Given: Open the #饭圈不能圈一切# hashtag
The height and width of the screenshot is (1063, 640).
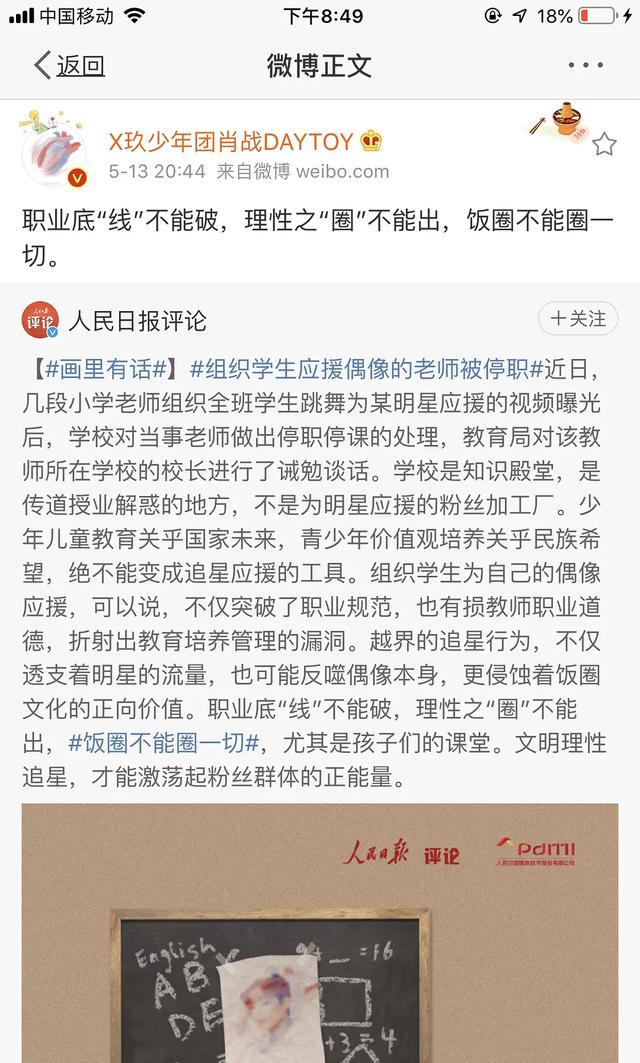Looking at the screenshot, I should (x=165, y=743).
